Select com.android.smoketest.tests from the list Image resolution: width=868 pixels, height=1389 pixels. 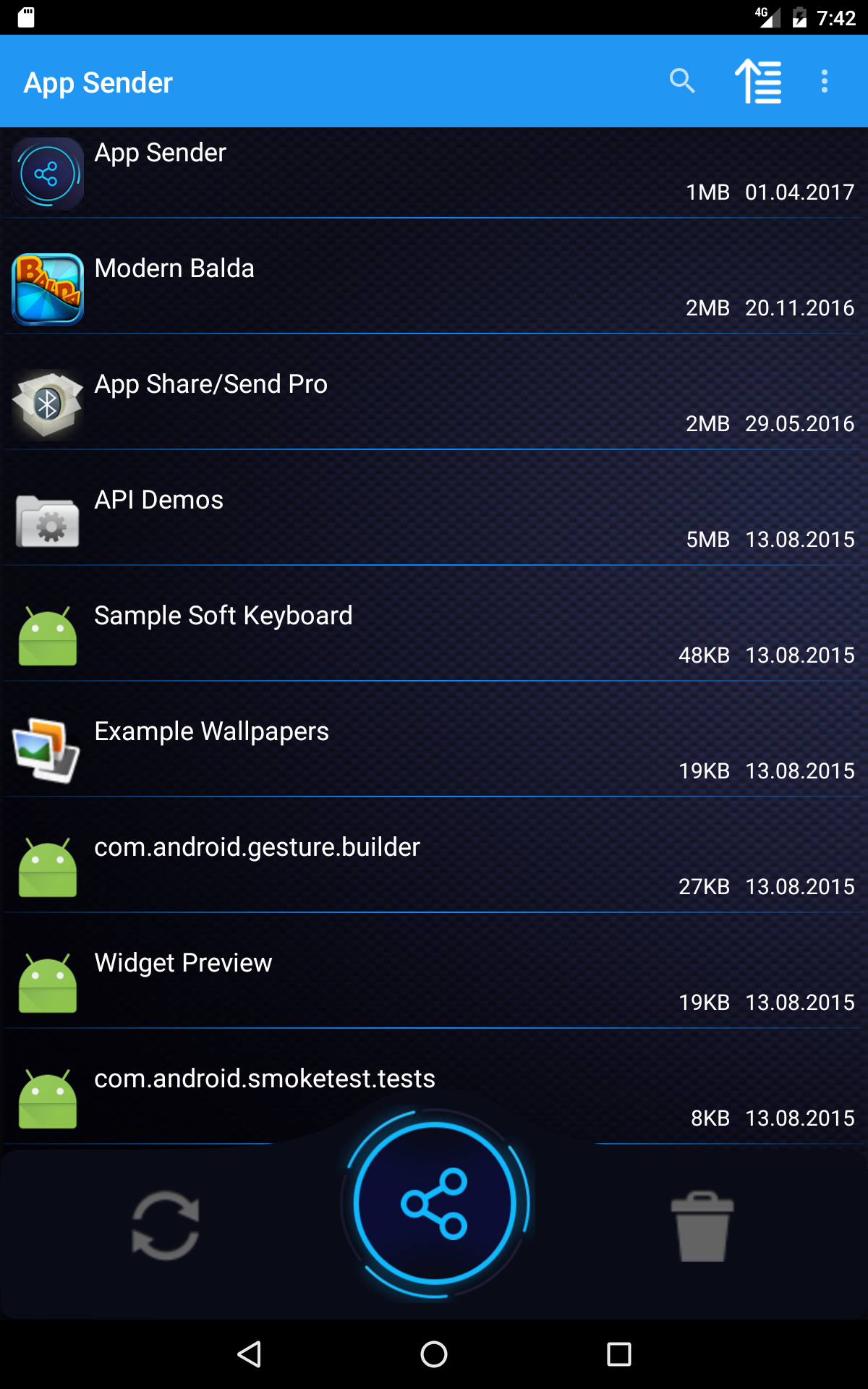coord(434,1085)
